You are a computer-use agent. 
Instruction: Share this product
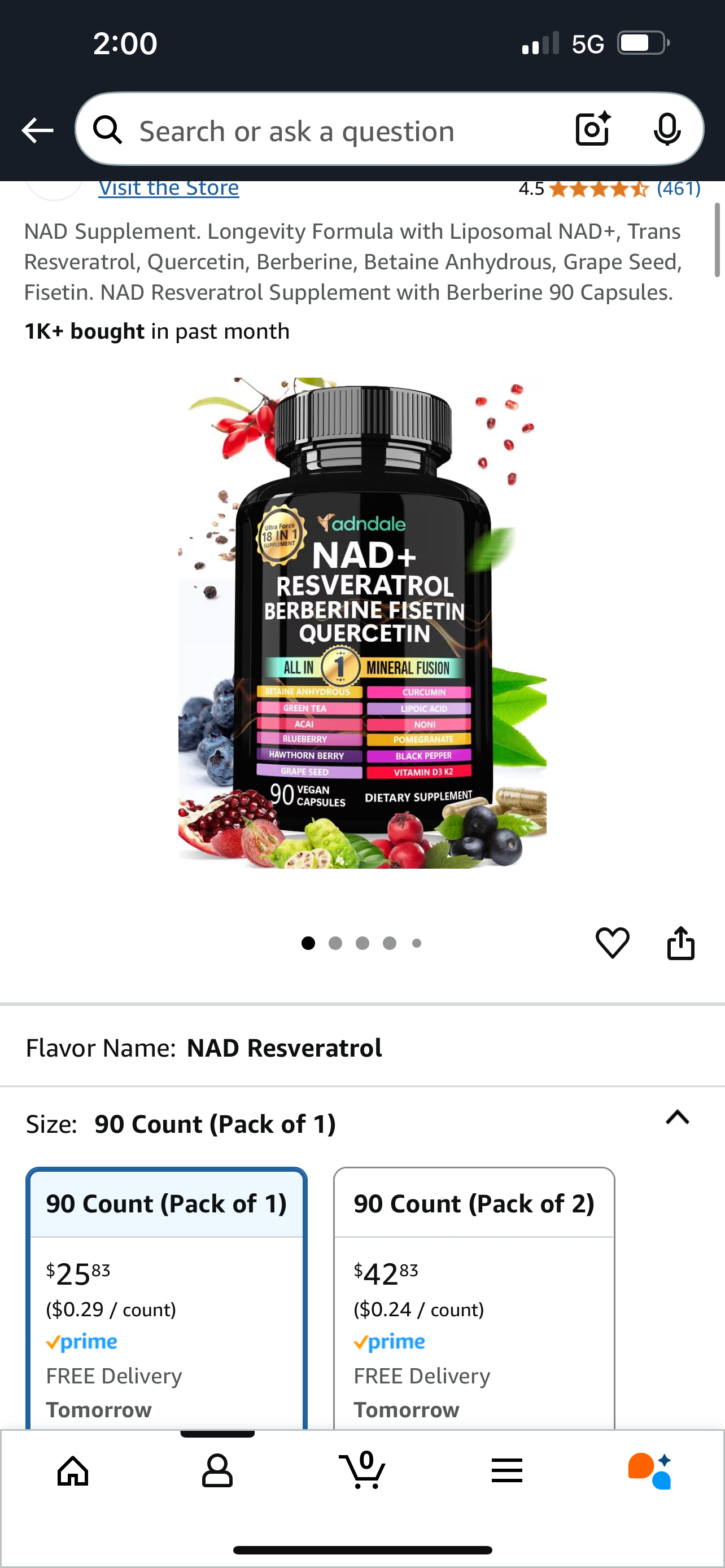tap(680, 943)
